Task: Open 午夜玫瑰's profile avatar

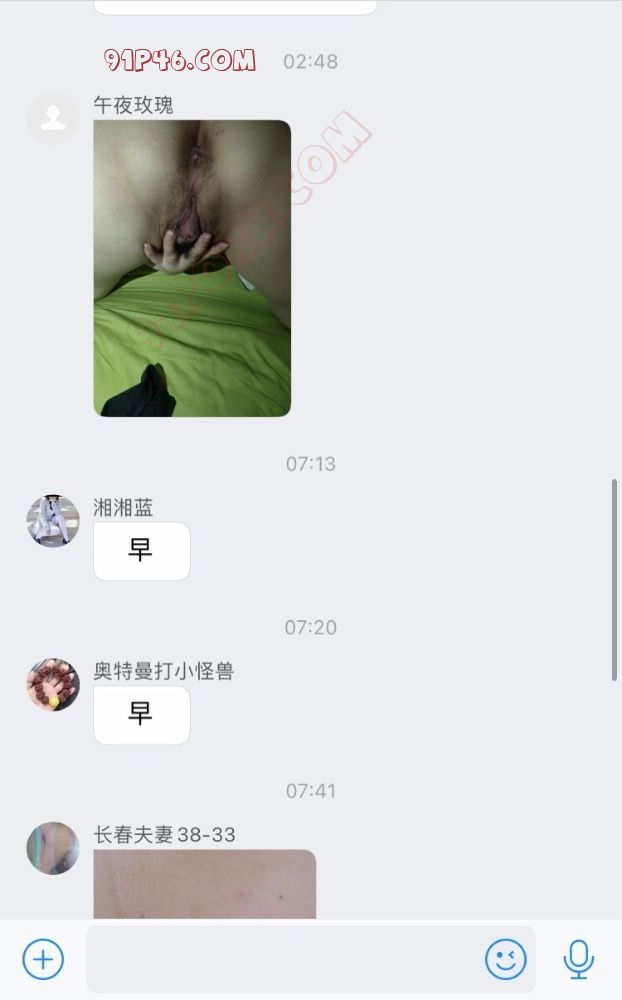Action: click(53, 118)
